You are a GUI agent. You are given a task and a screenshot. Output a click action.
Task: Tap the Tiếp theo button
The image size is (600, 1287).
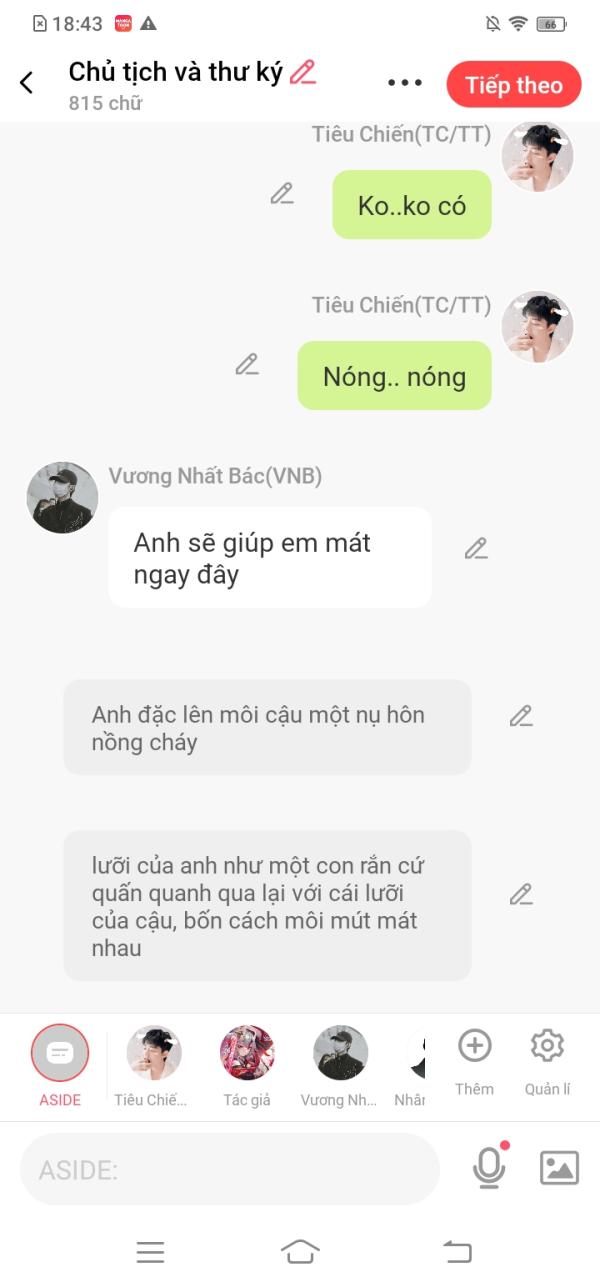[x=514, y=85]
